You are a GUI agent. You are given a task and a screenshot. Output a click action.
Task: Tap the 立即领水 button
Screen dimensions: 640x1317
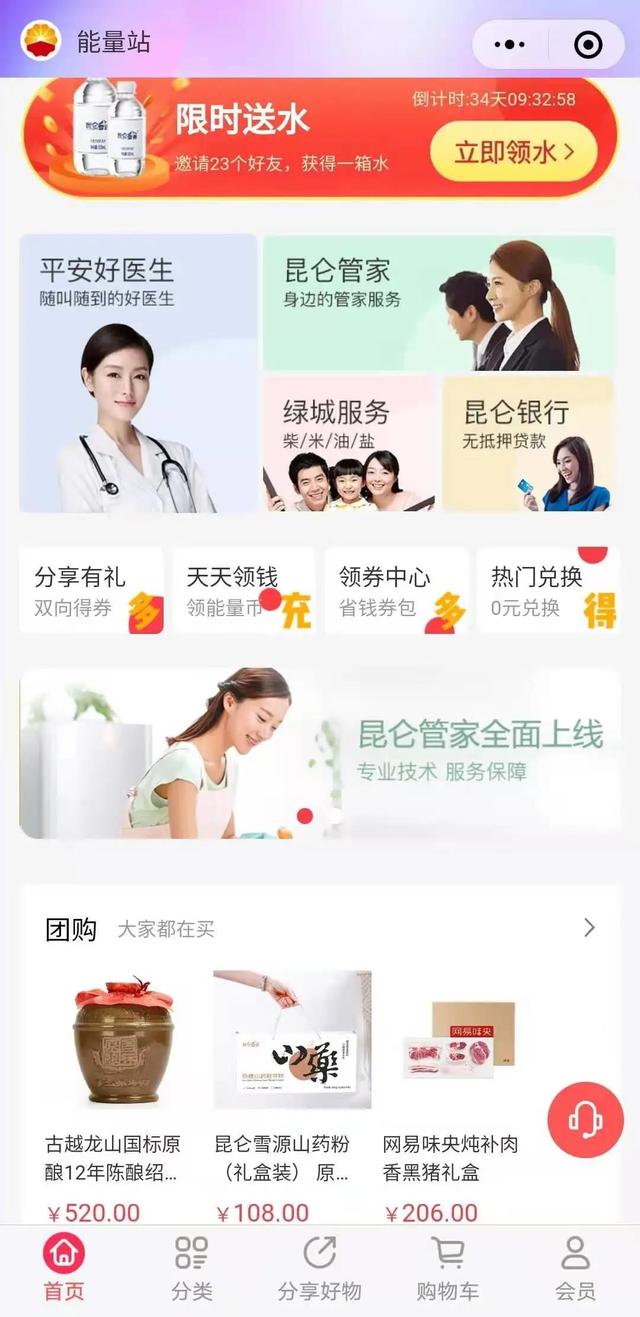[x=514, y=152]
